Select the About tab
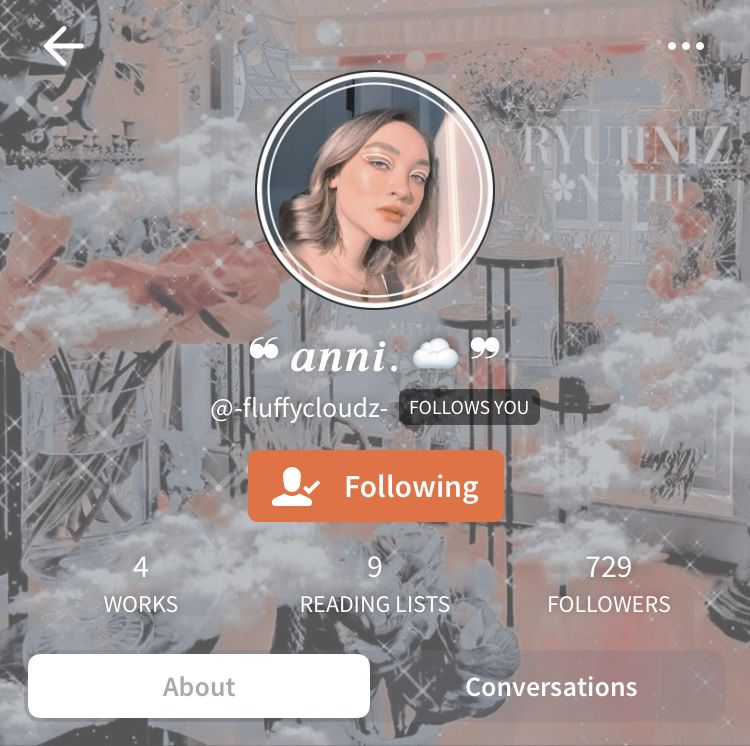 coord(199,687)
